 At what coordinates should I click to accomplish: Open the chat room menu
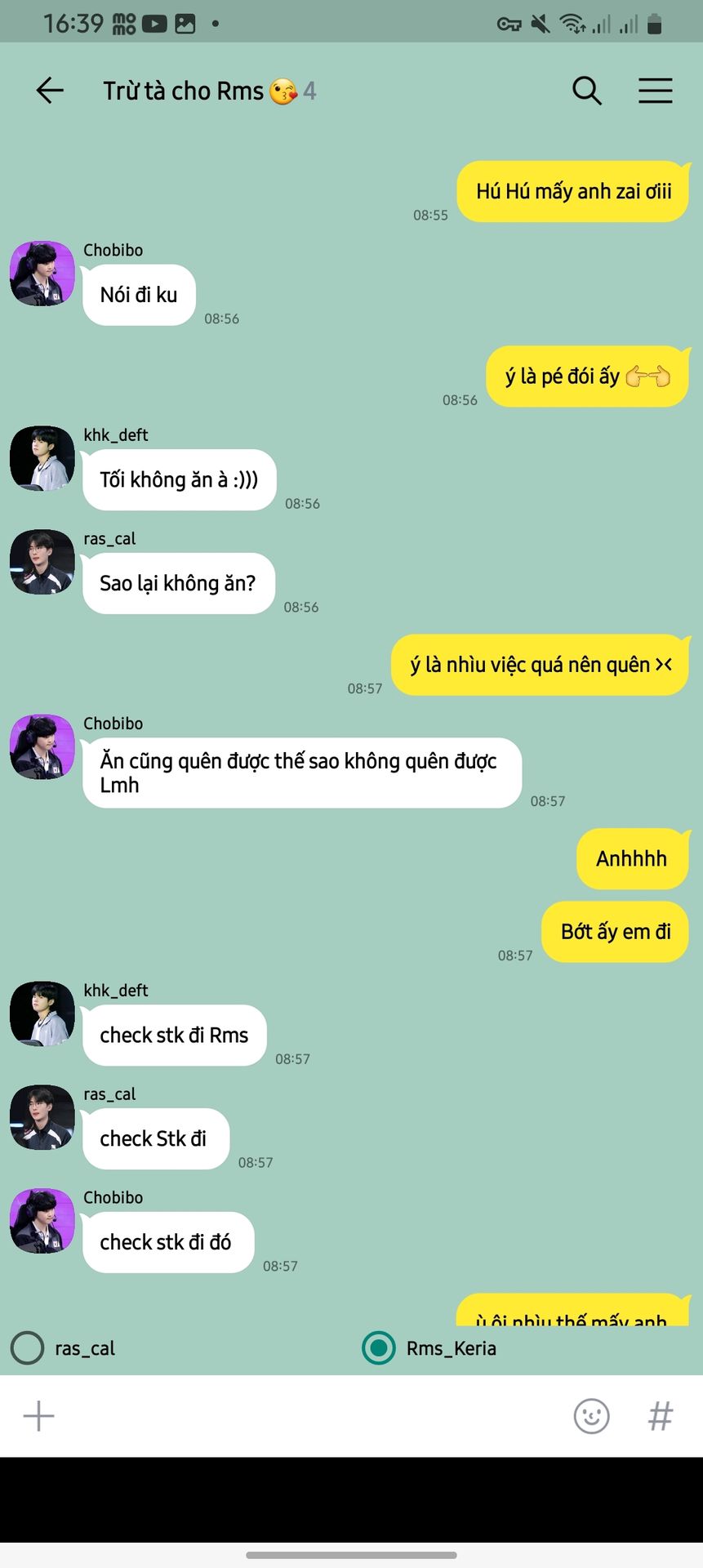[655, 91]
